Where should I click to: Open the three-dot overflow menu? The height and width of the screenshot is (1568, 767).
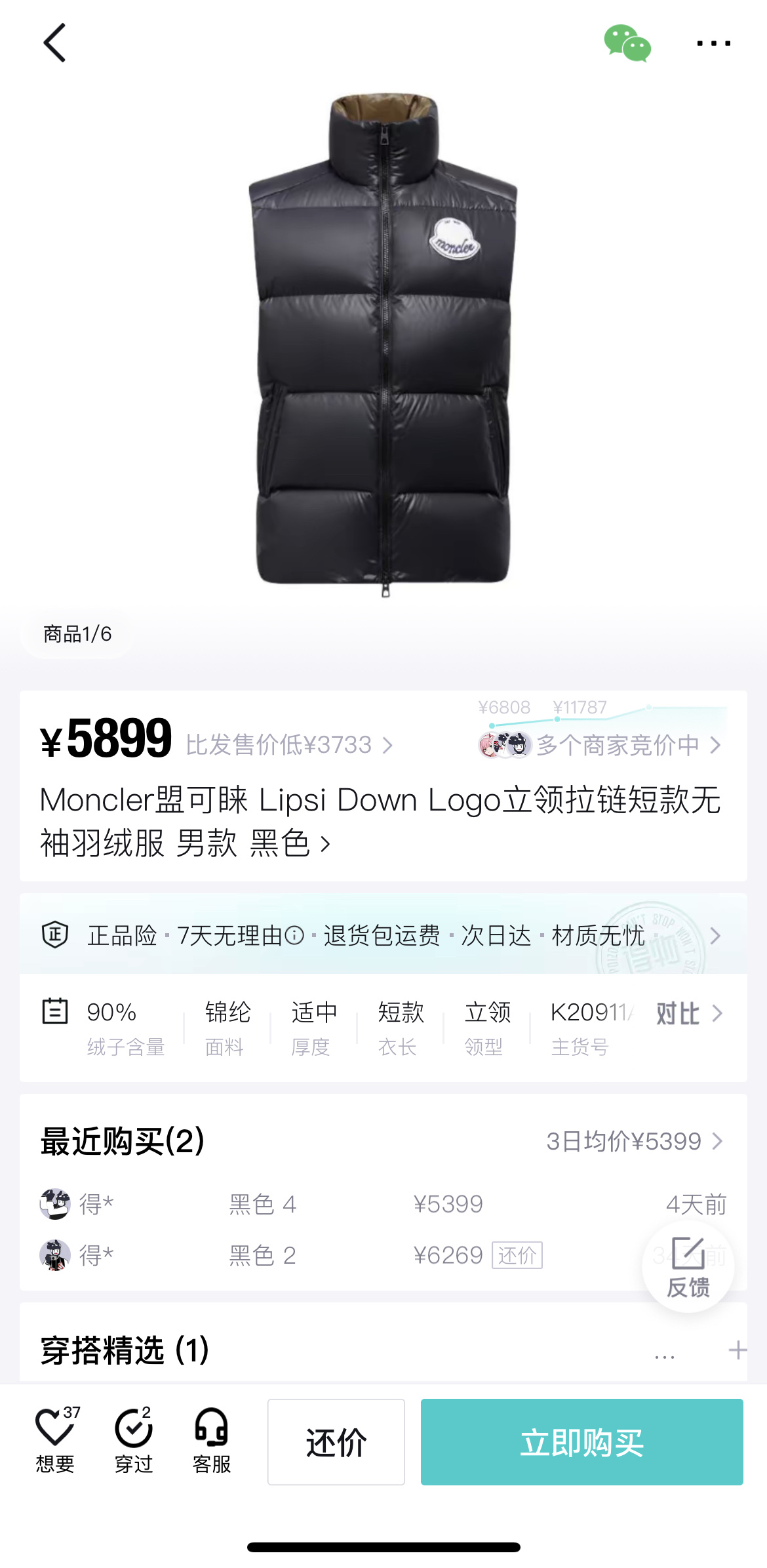click(x=713, y=43)
